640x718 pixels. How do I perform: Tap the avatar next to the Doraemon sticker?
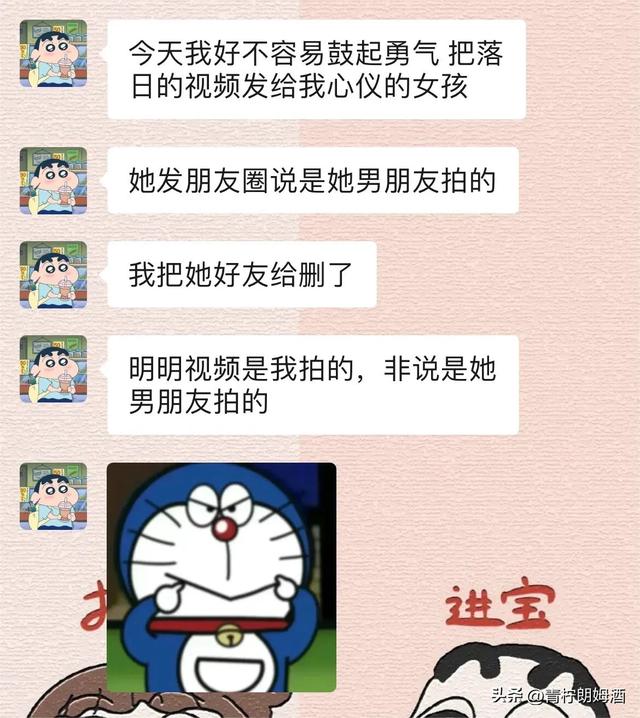[x=54, y=496]
